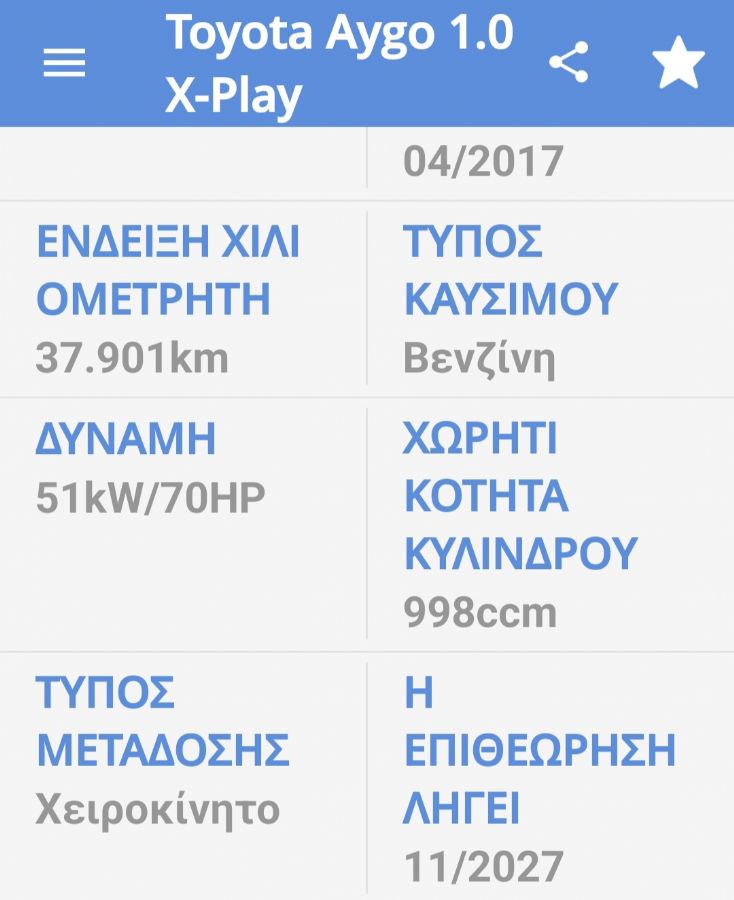Share the Toyota Aygo listing
Viewport: 734px width, 900px height.
(x=569, y=64)
